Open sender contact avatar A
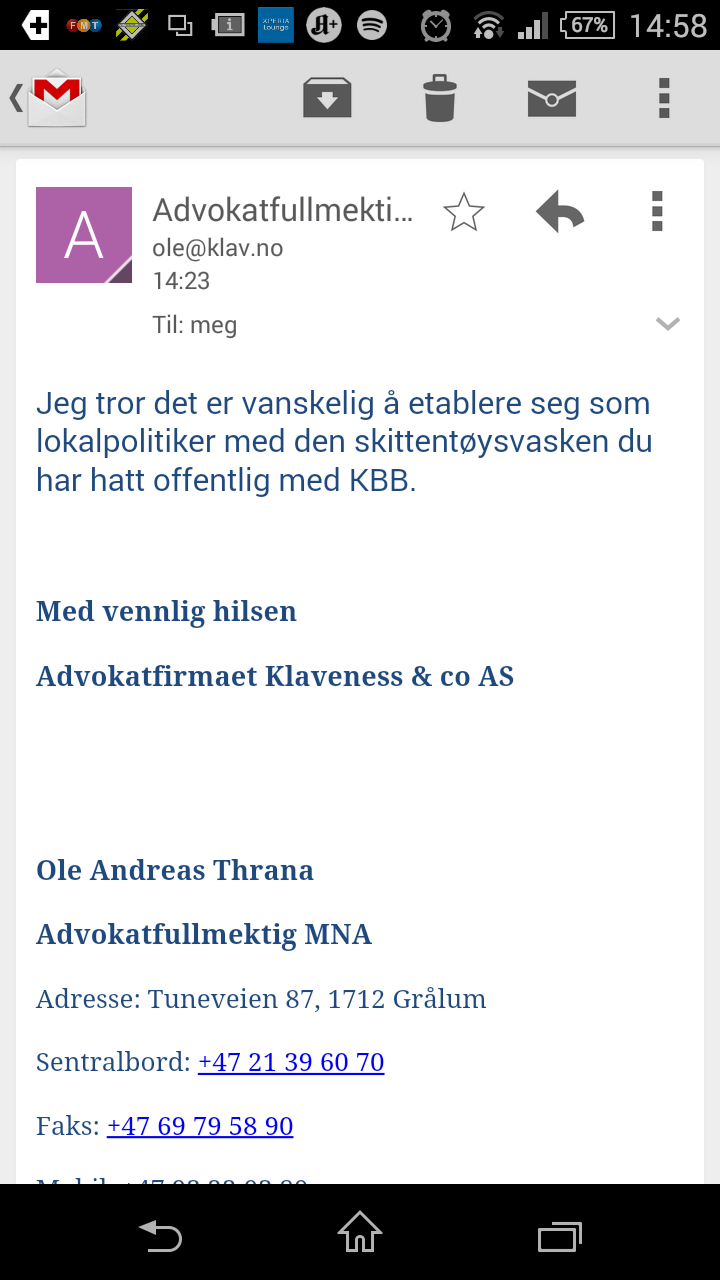The height and width of the screenshot is (1280, 720). [x=84, y=235]
